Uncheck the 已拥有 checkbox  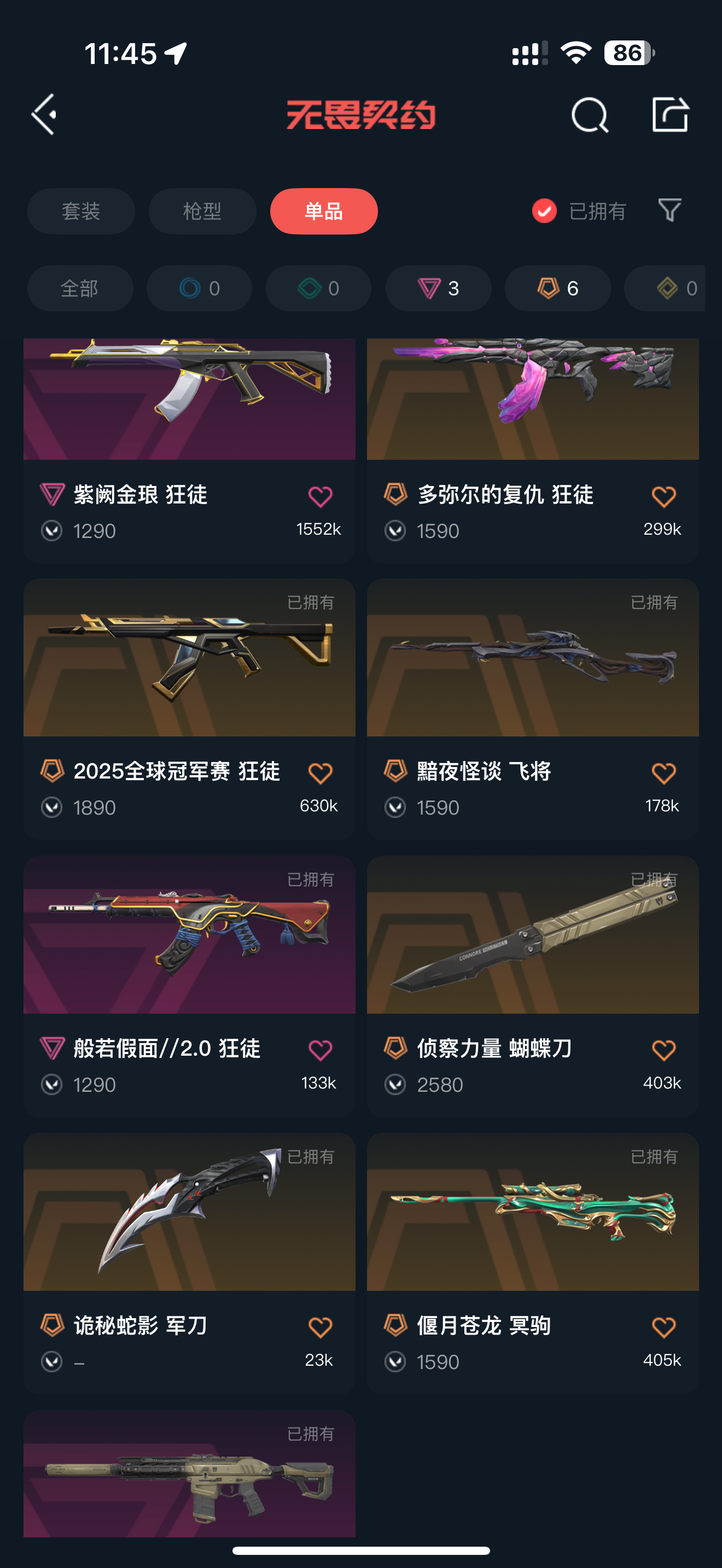pos(544,211)
